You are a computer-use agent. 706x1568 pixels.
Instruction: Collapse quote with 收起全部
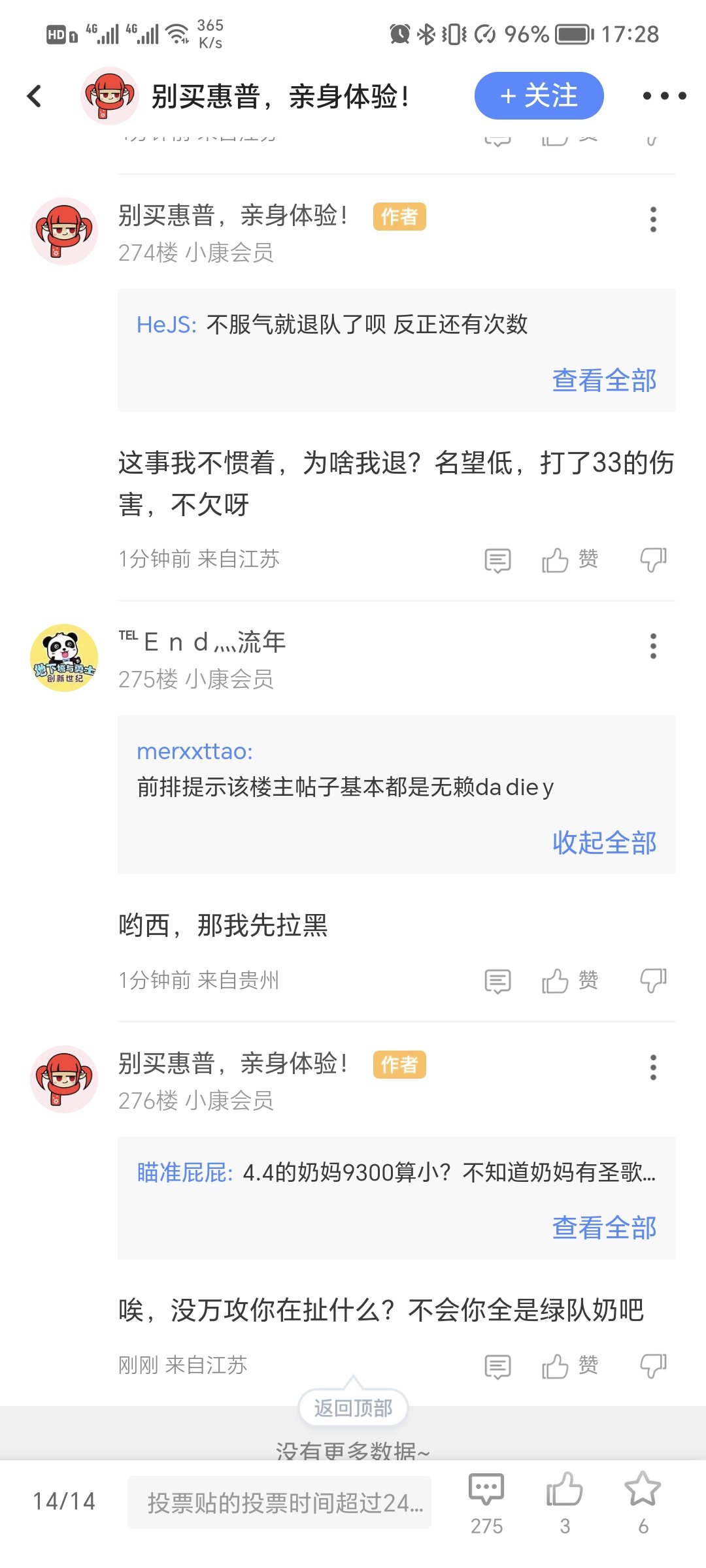(x=604, y=842)
